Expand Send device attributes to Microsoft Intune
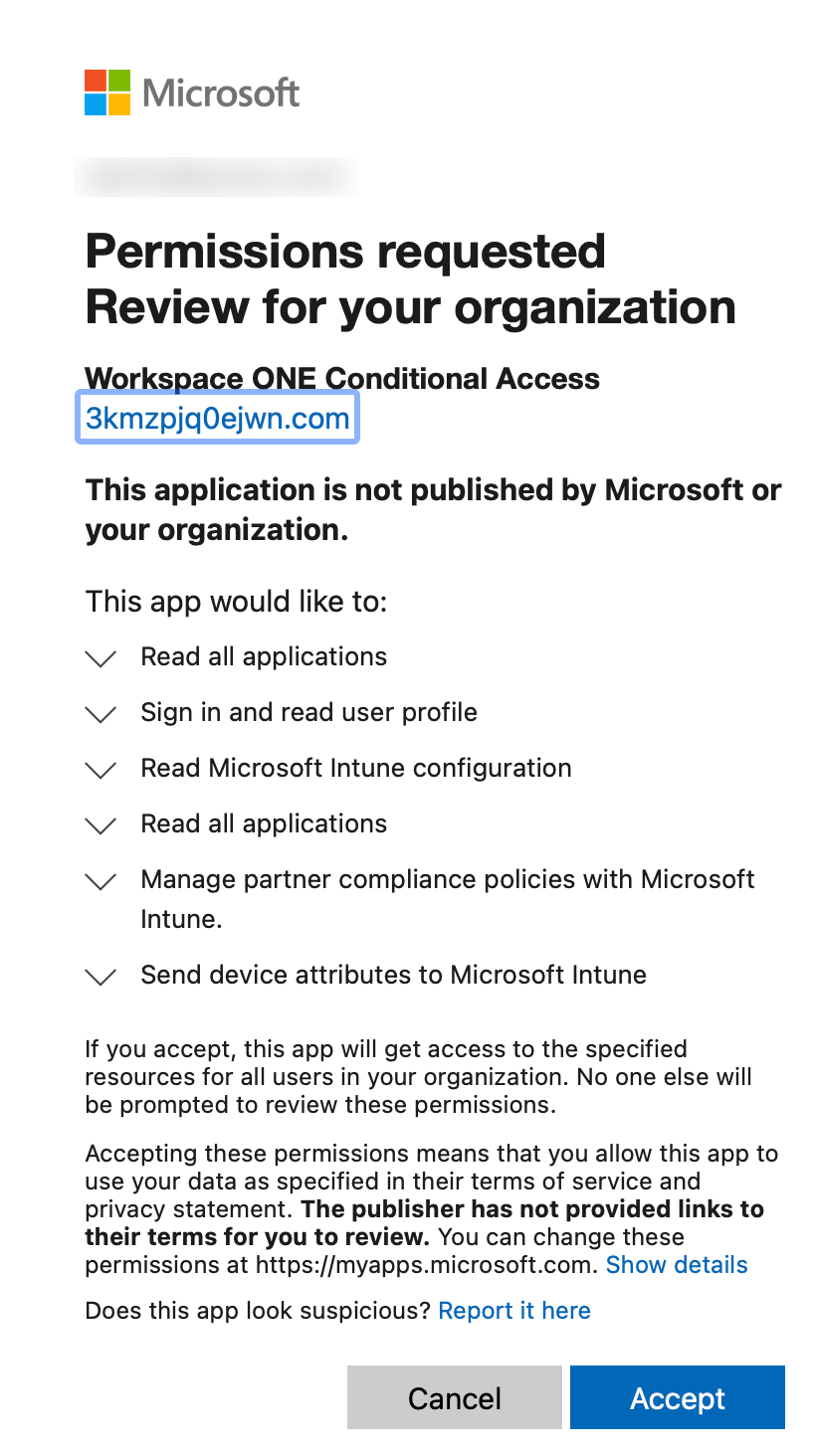 coord(102,976)
